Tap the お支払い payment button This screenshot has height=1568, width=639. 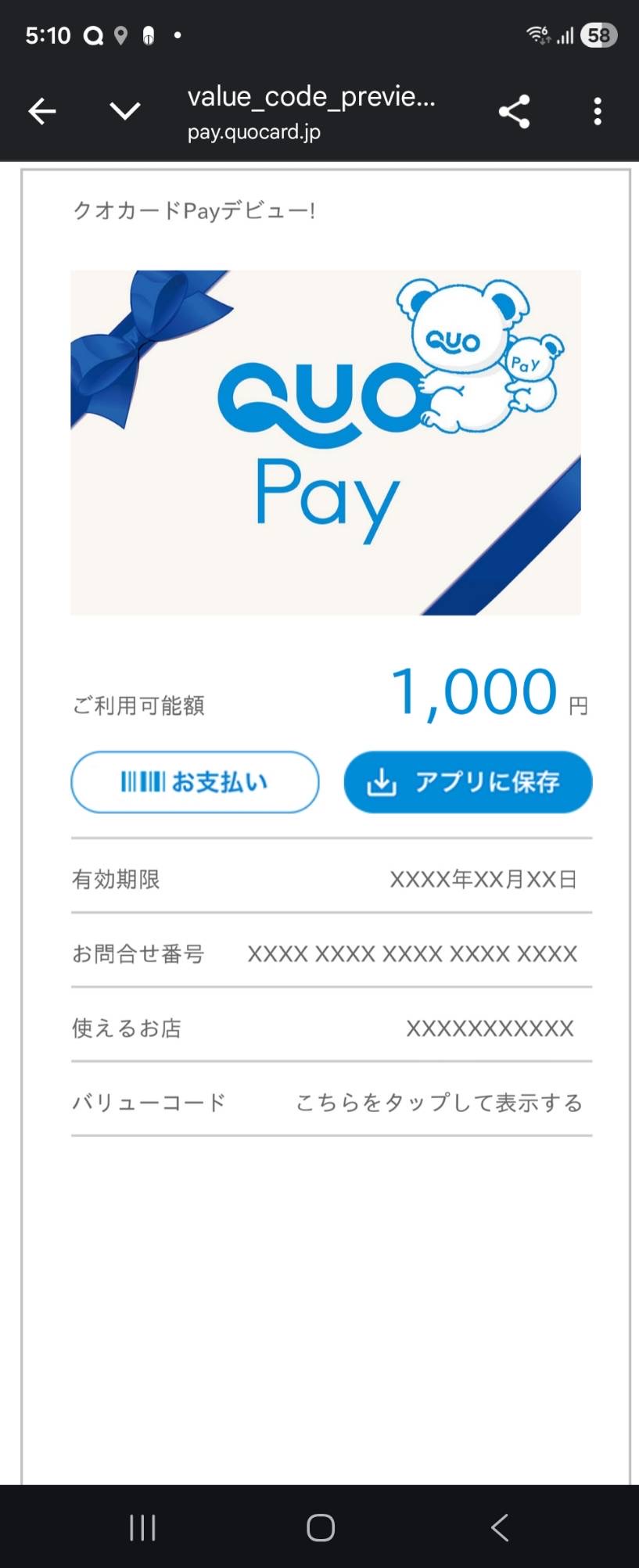pos(194,781)
